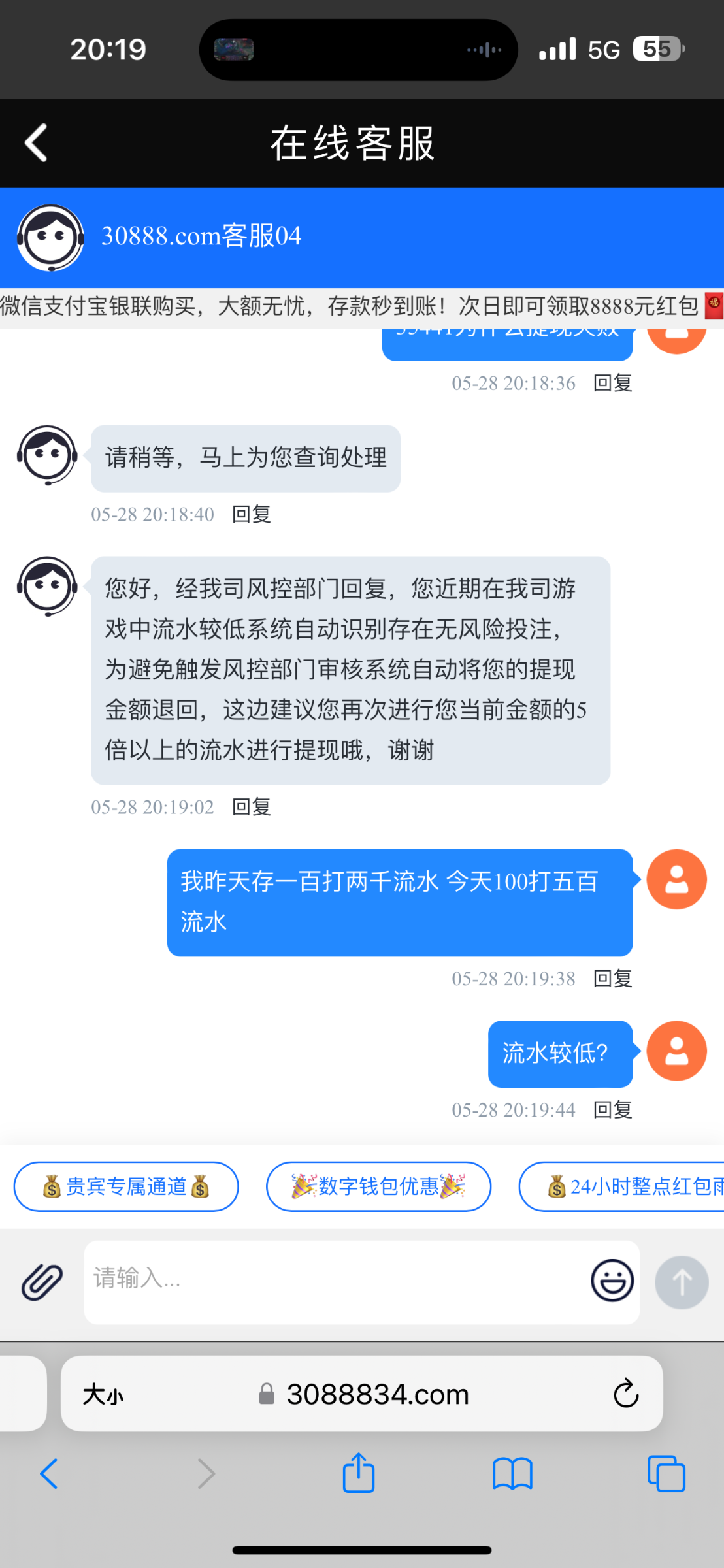The image size is (724, 1568).
Task: Open Safari bookmarks
Action: tap(512, 1474)
